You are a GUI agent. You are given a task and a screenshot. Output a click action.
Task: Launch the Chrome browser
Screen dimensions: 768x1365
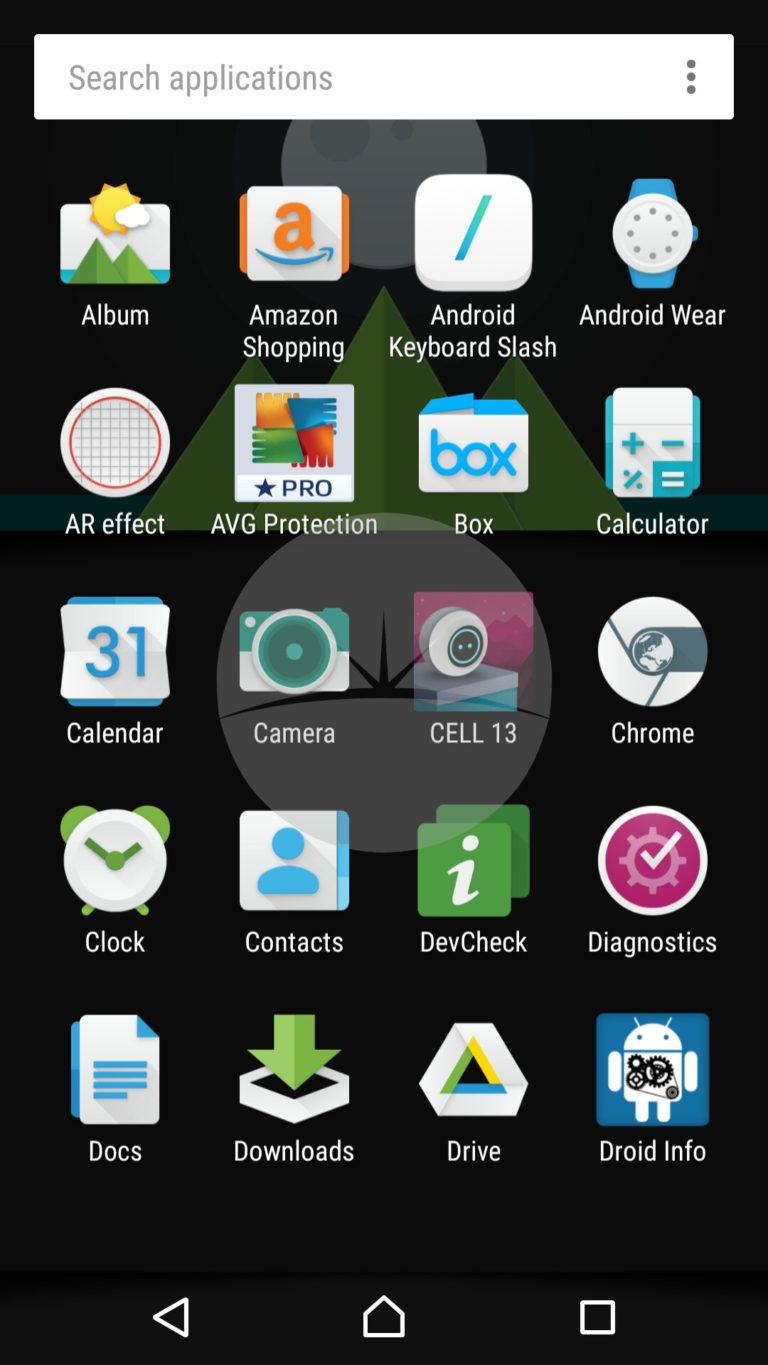pyautogui.click(x=652, y=652)
